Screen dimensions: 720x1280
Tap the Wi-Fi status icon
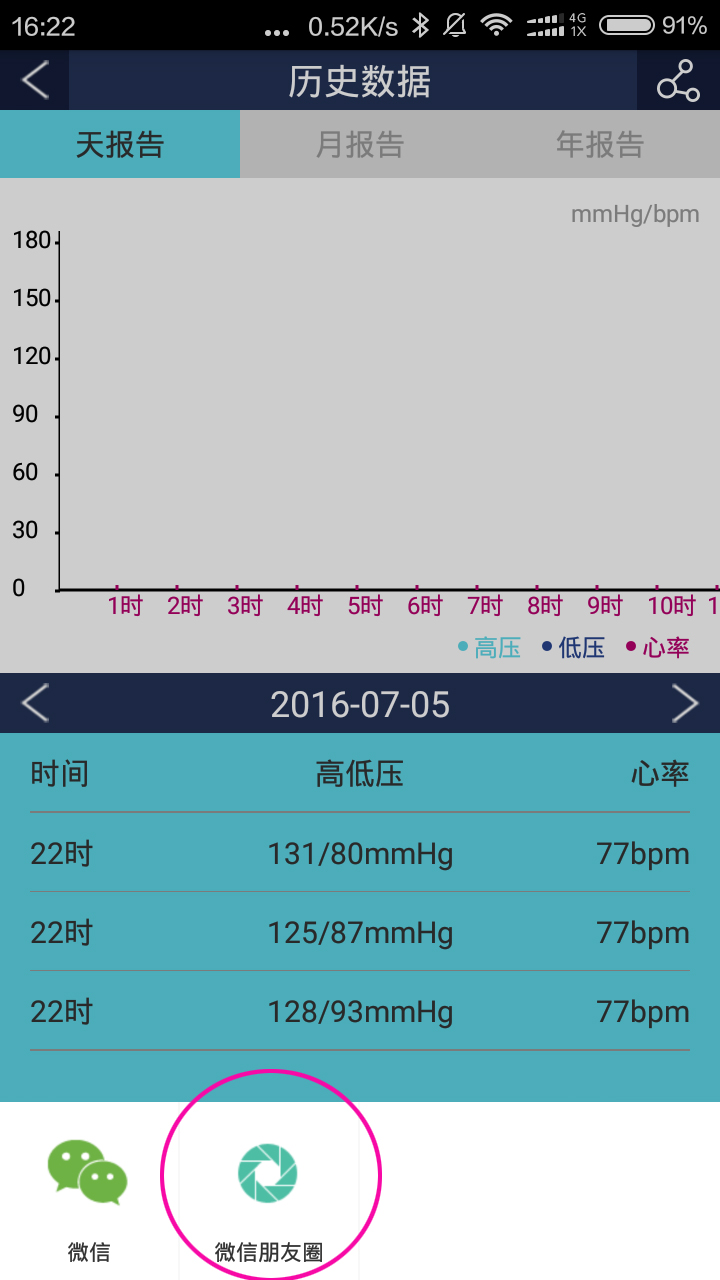(x=497, y=22)
